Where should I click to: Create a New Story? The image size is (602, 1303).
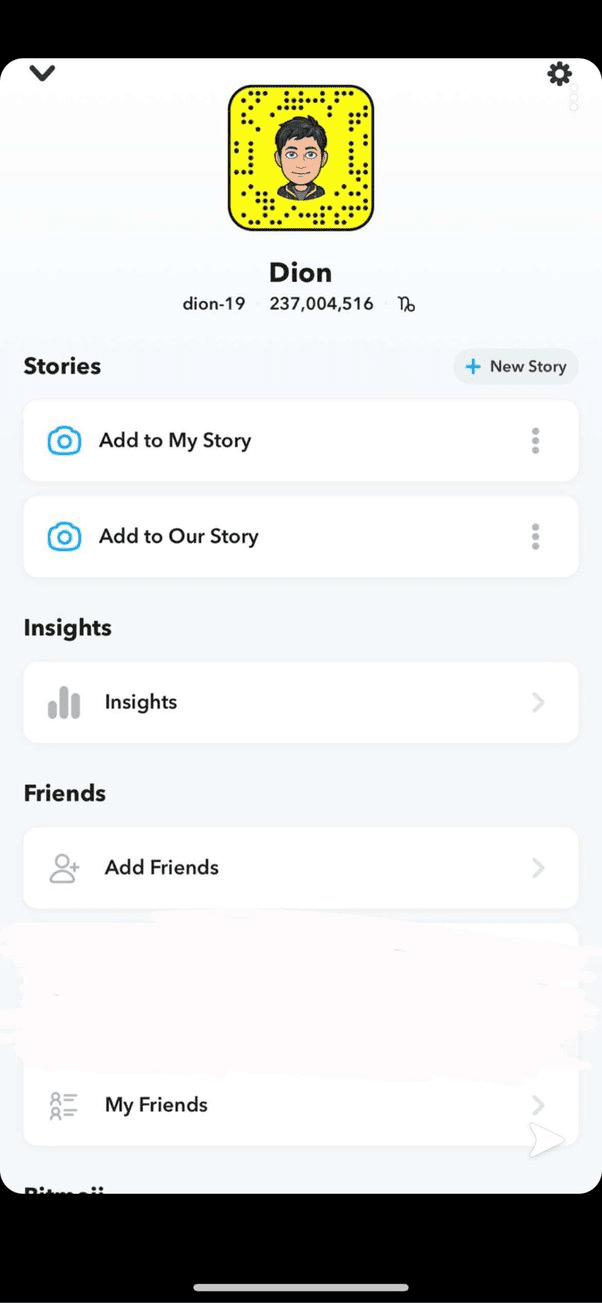pos(516,367)
